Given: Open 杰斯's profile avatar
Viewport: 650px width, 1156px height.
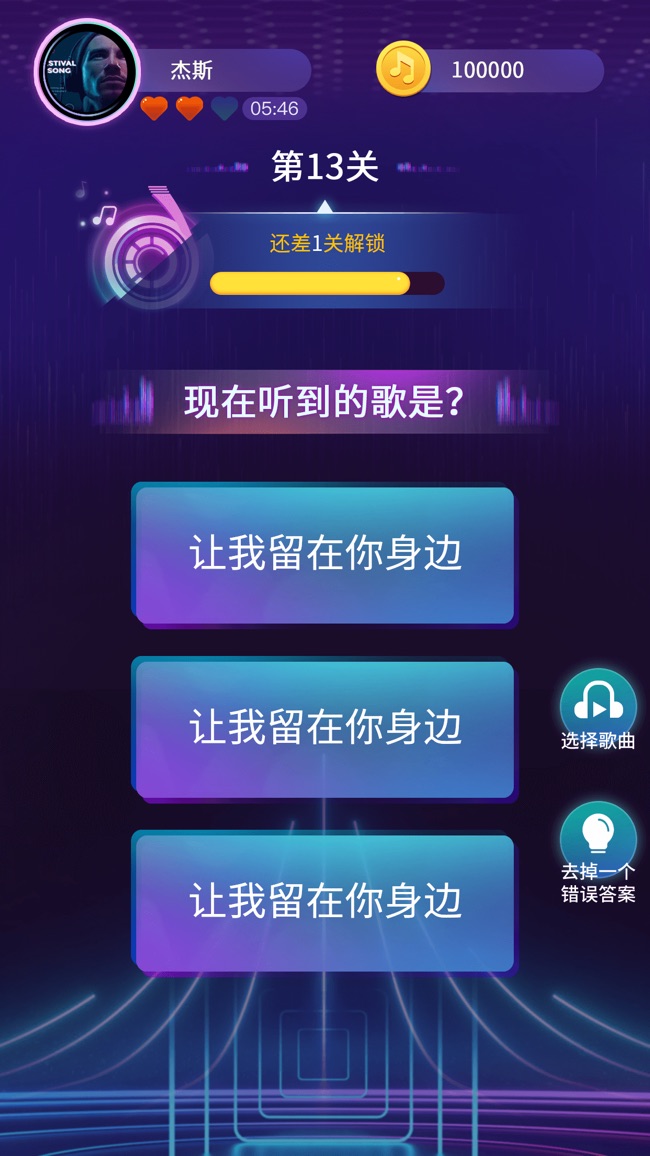Looking at the screenshot, I should (x=88, y=72).
